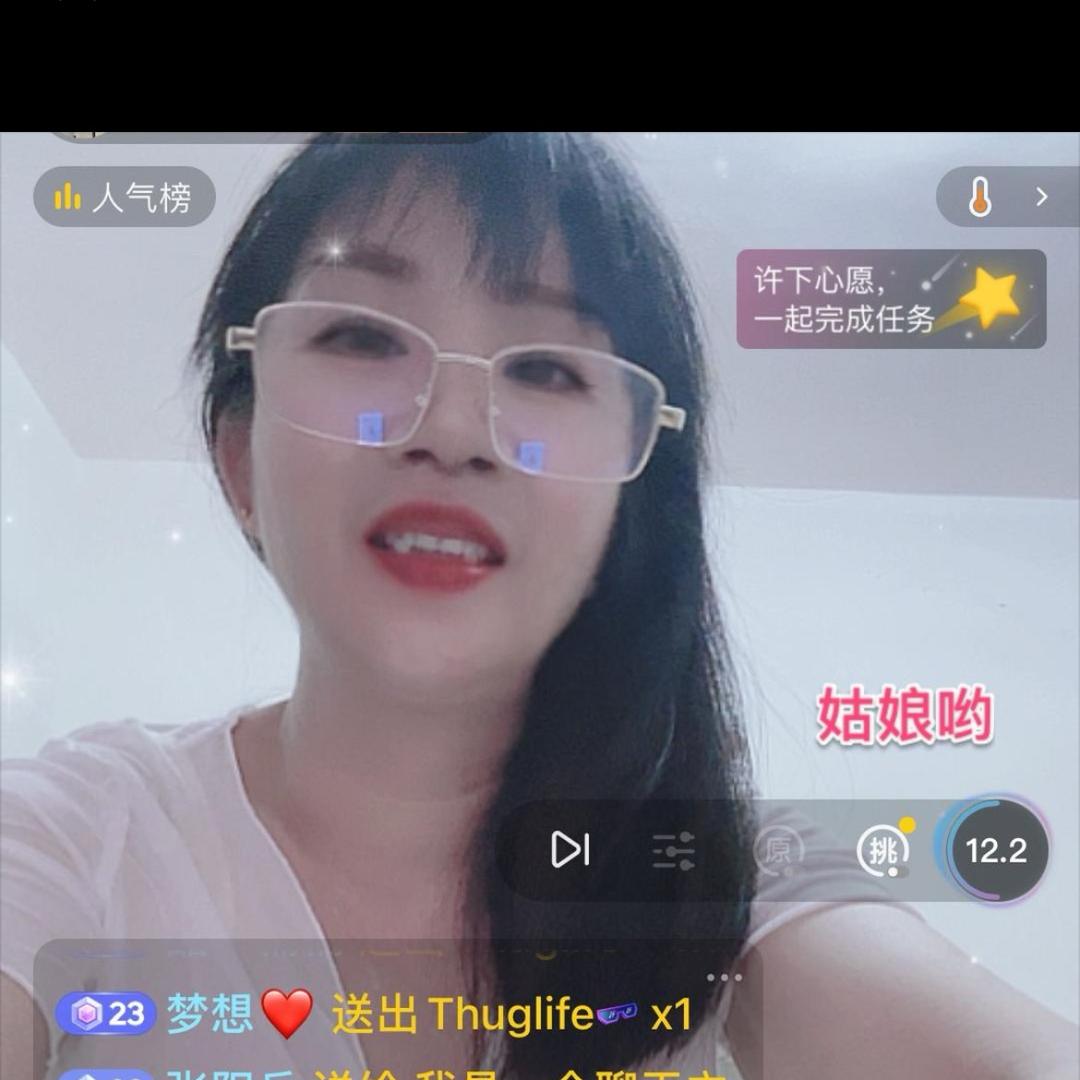The width and height of the screenshot is (1080, 1080).
Task: Open the audio tuning sliders
Action: [674, 850]
